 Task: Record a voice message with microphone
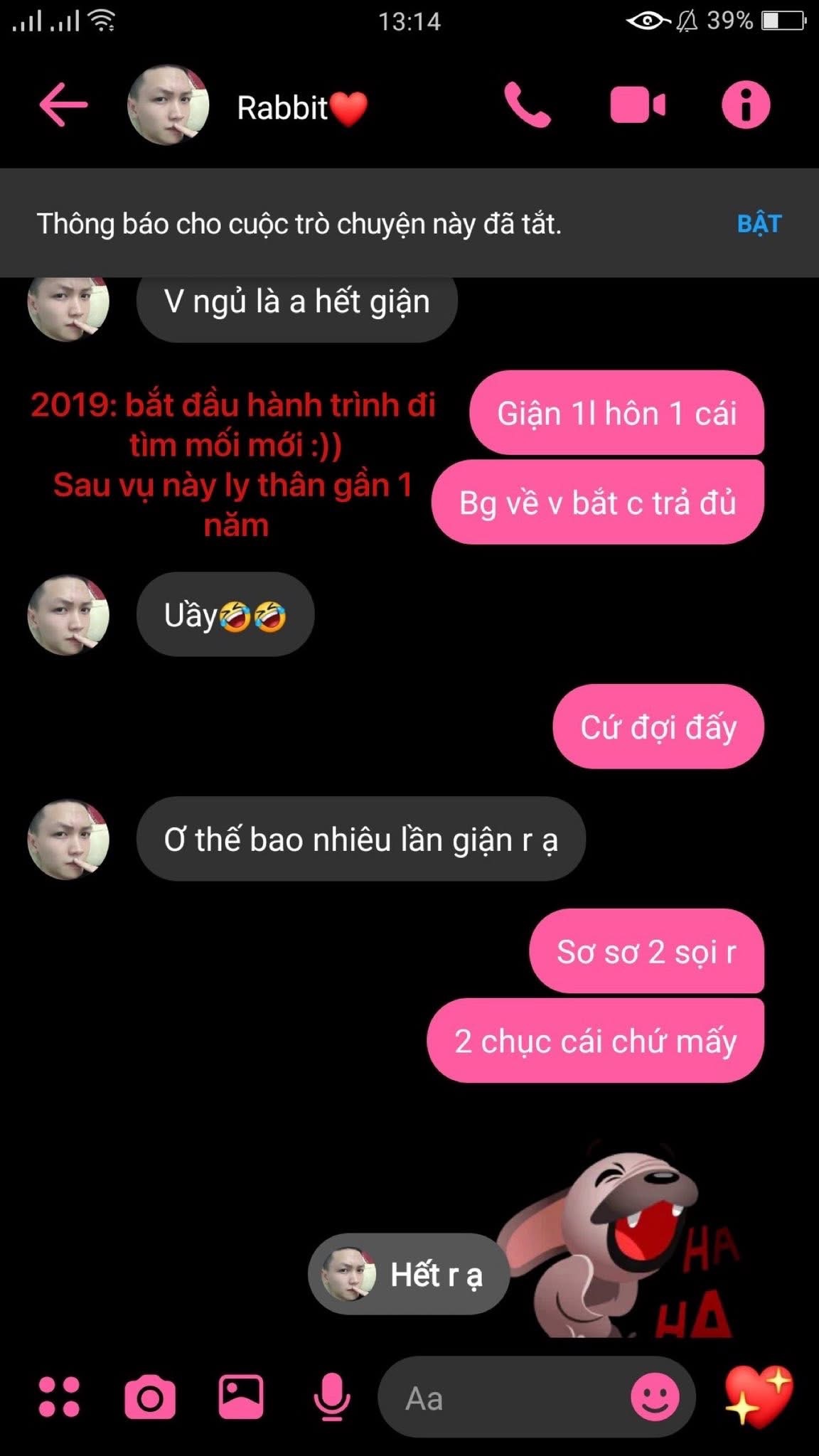(x=331, y=1397)
